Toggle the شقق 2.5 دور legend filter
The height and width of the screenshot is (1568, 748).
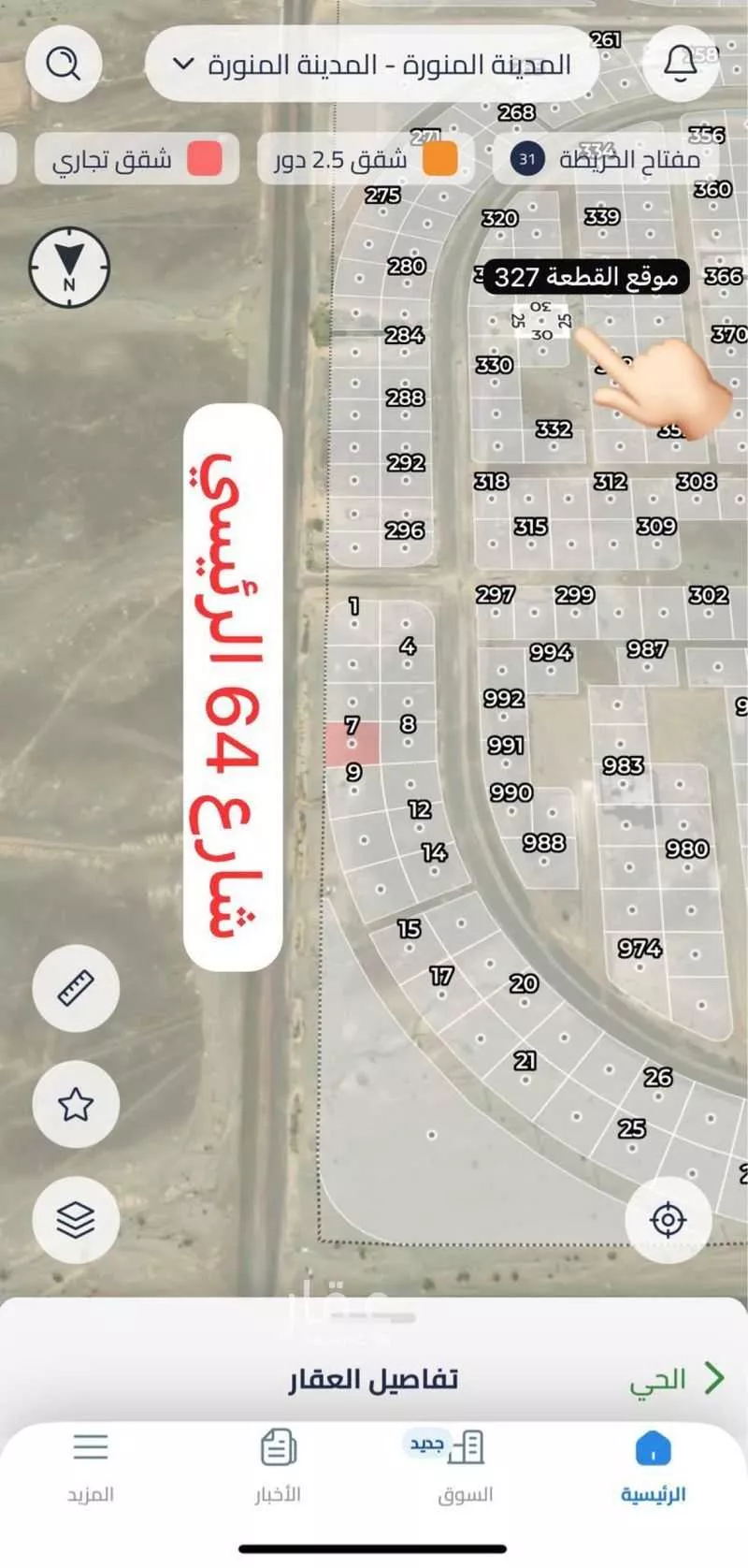click(x=365, y=159)
